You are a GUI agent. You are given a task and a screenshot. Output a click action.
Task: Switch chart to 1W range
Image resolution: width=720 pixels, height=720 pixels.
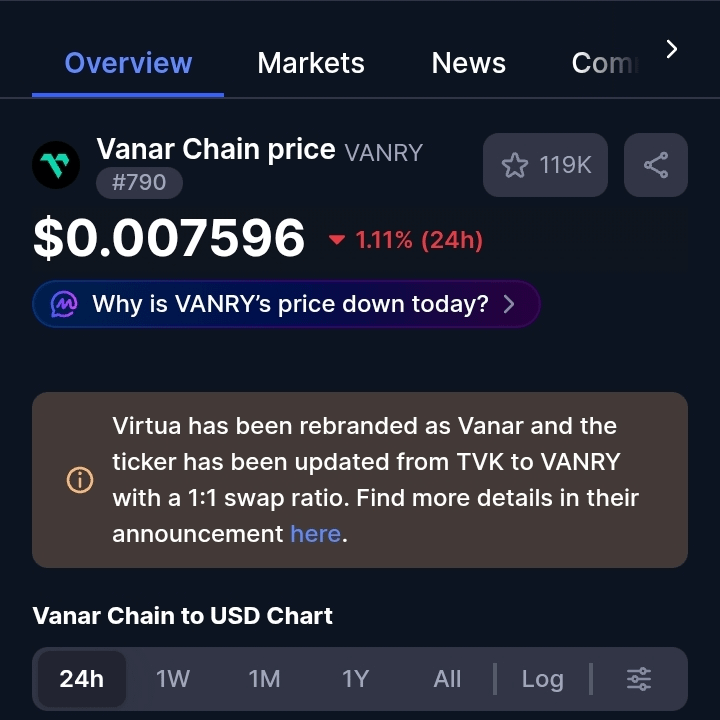(173, 679)
